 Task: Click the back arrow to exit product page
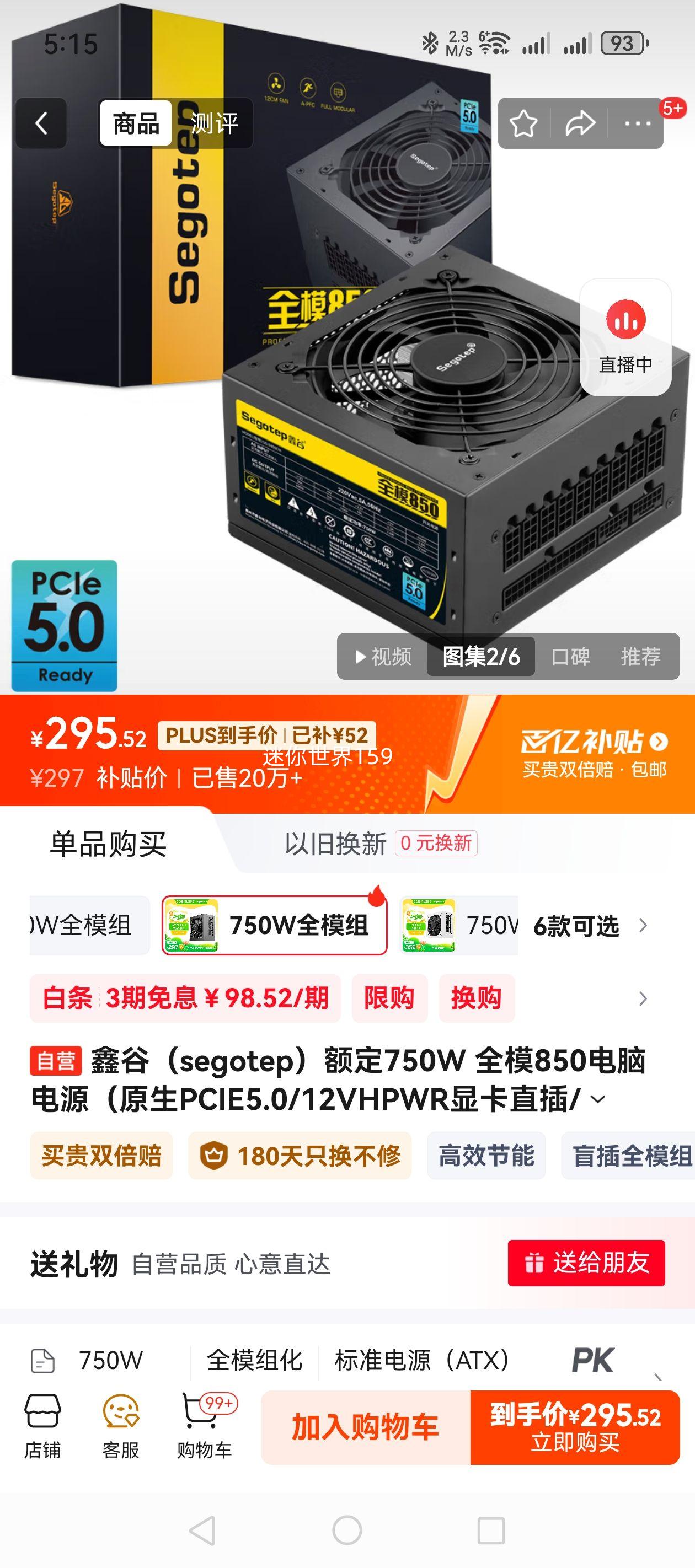coord(41,122)
